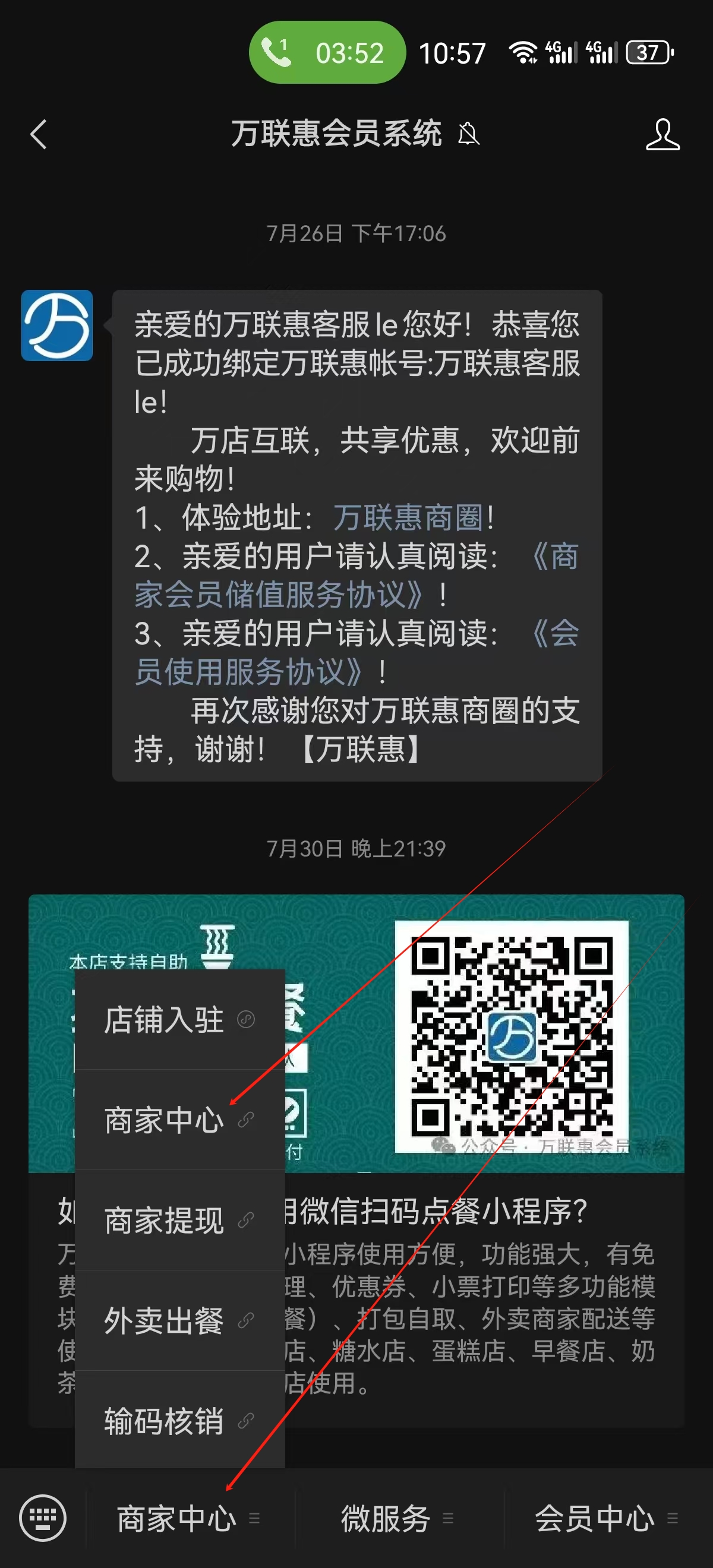Tap the 万联惠 account avatar

coord(57,325)
